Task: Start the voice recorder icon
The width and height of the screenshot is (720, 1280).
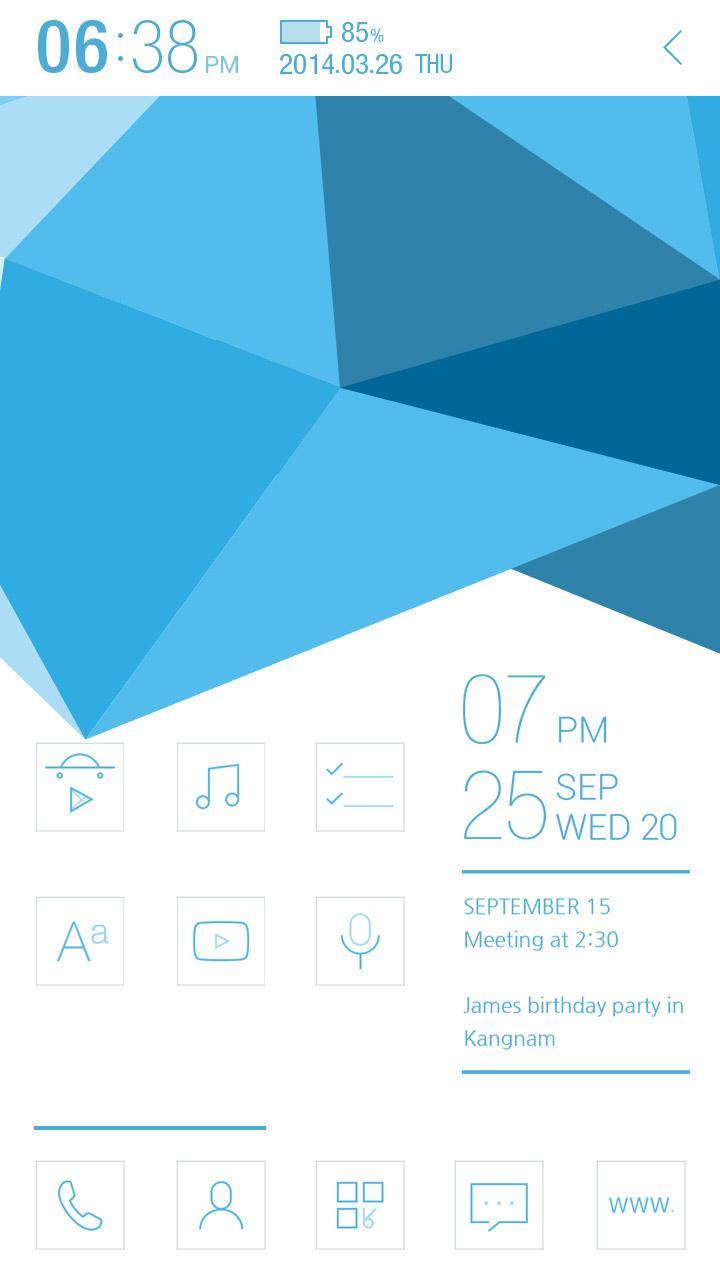Action: pyautogui.click(x=360, y=940)
